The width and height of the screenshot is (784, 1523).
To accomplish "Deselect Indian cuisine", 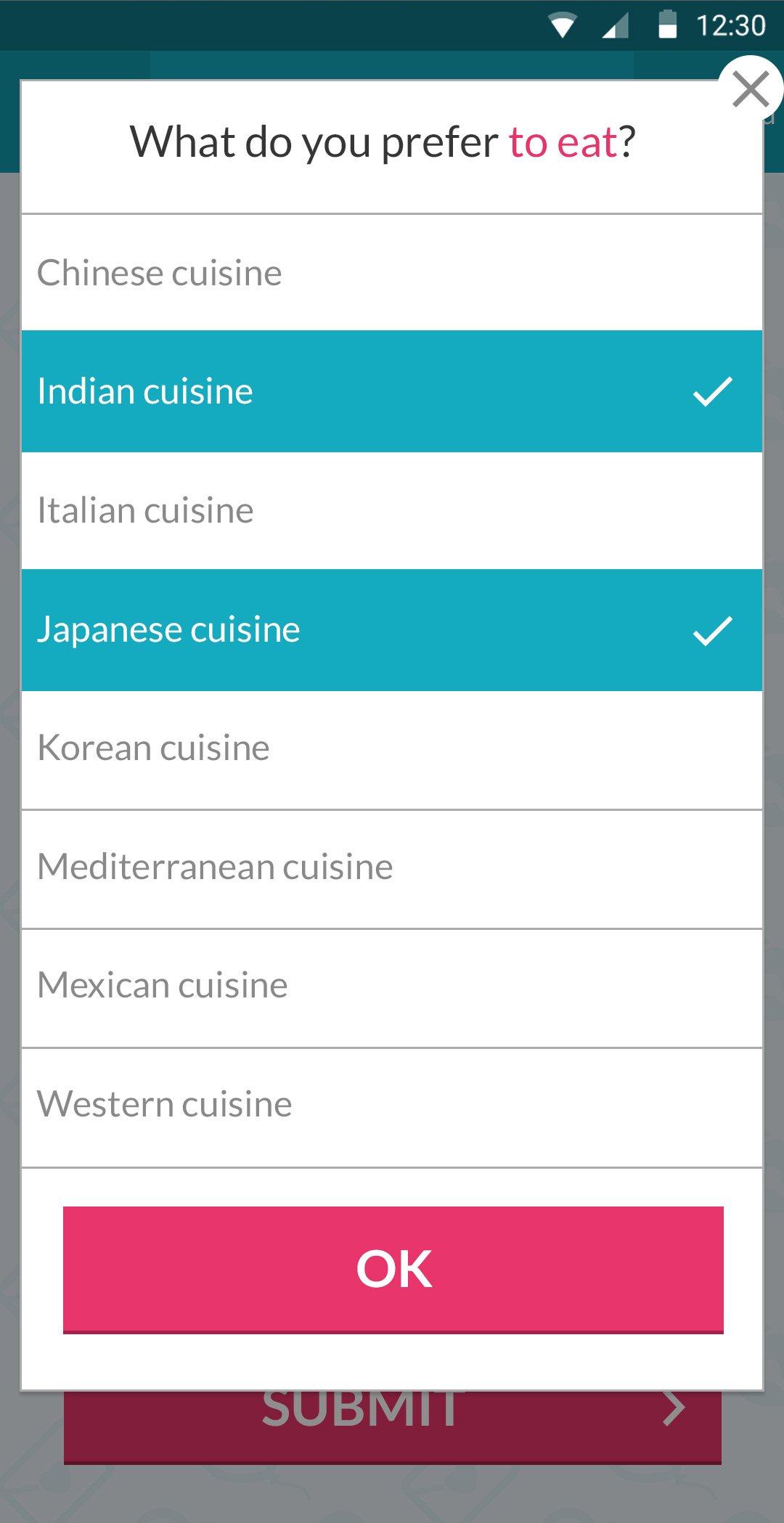I will [392, 391].
